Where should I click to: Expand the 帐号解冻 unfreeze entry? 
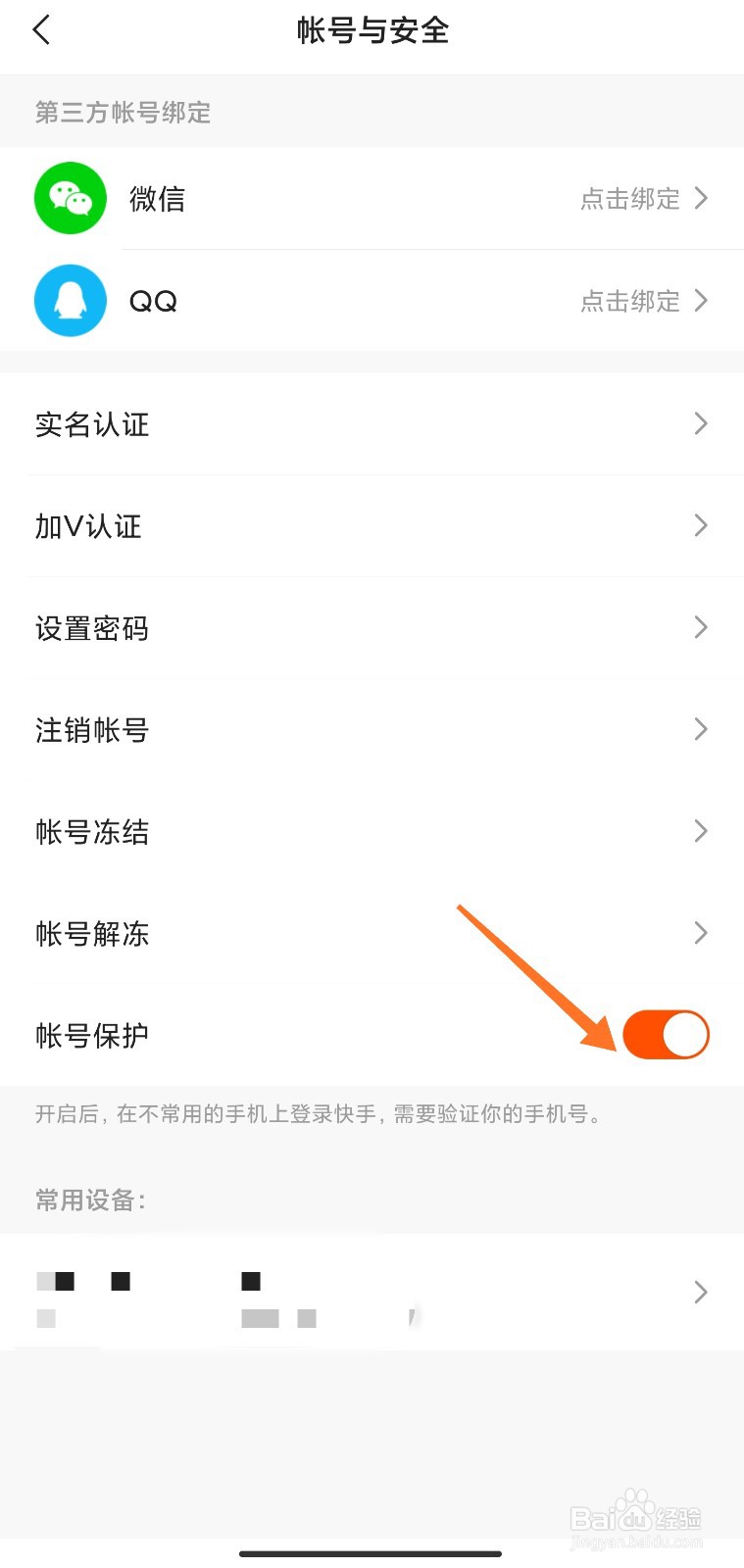click(x=372, y=933)
